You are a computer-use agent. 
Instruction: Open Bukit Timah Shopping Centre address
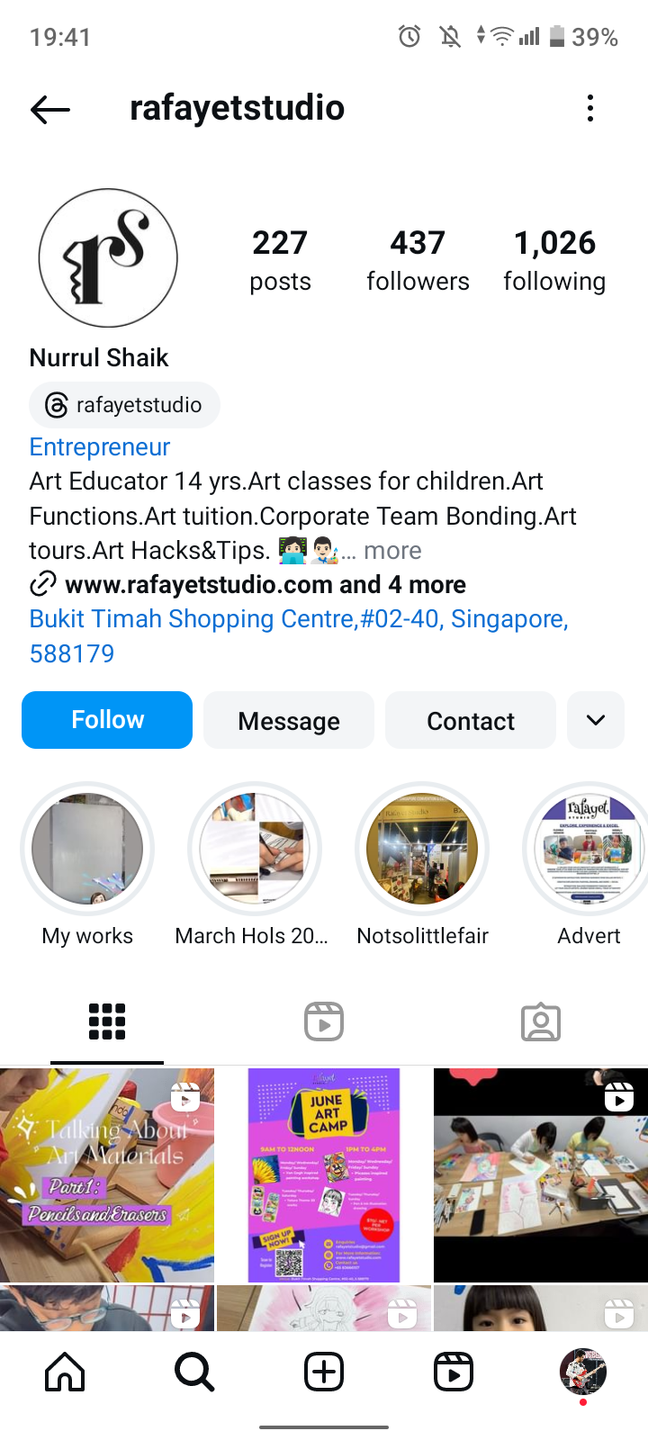point(298,620)
